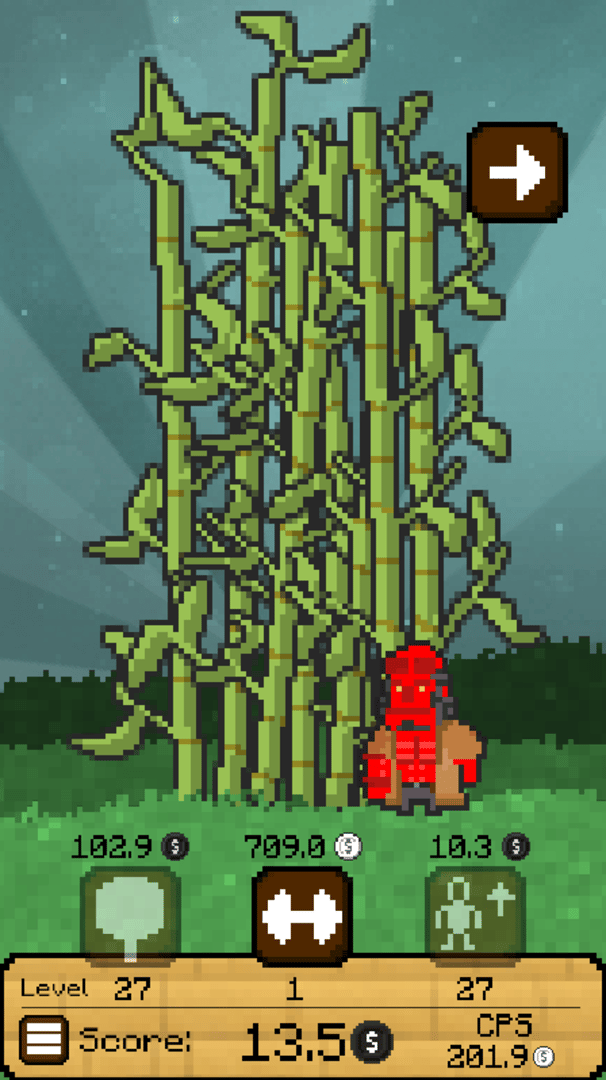This screenshot has height=1080, width=606.
Task: Buy the tree upgrade for 102.9
Action: click(130, 915)
